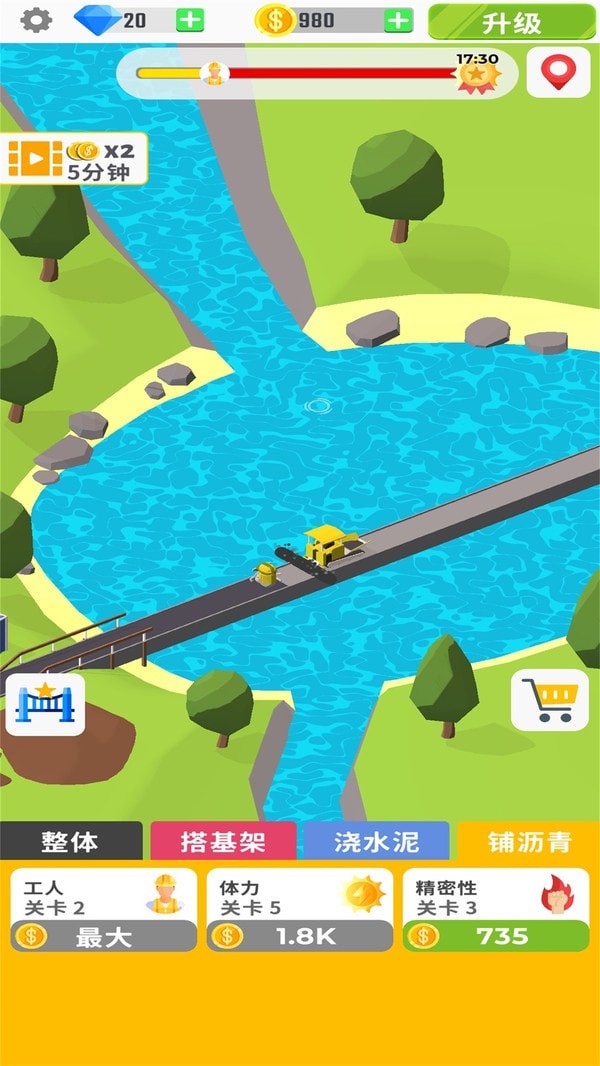Tap the 升级 upgrade button
Screen dimensions: 600x1066
click(511, 22)
